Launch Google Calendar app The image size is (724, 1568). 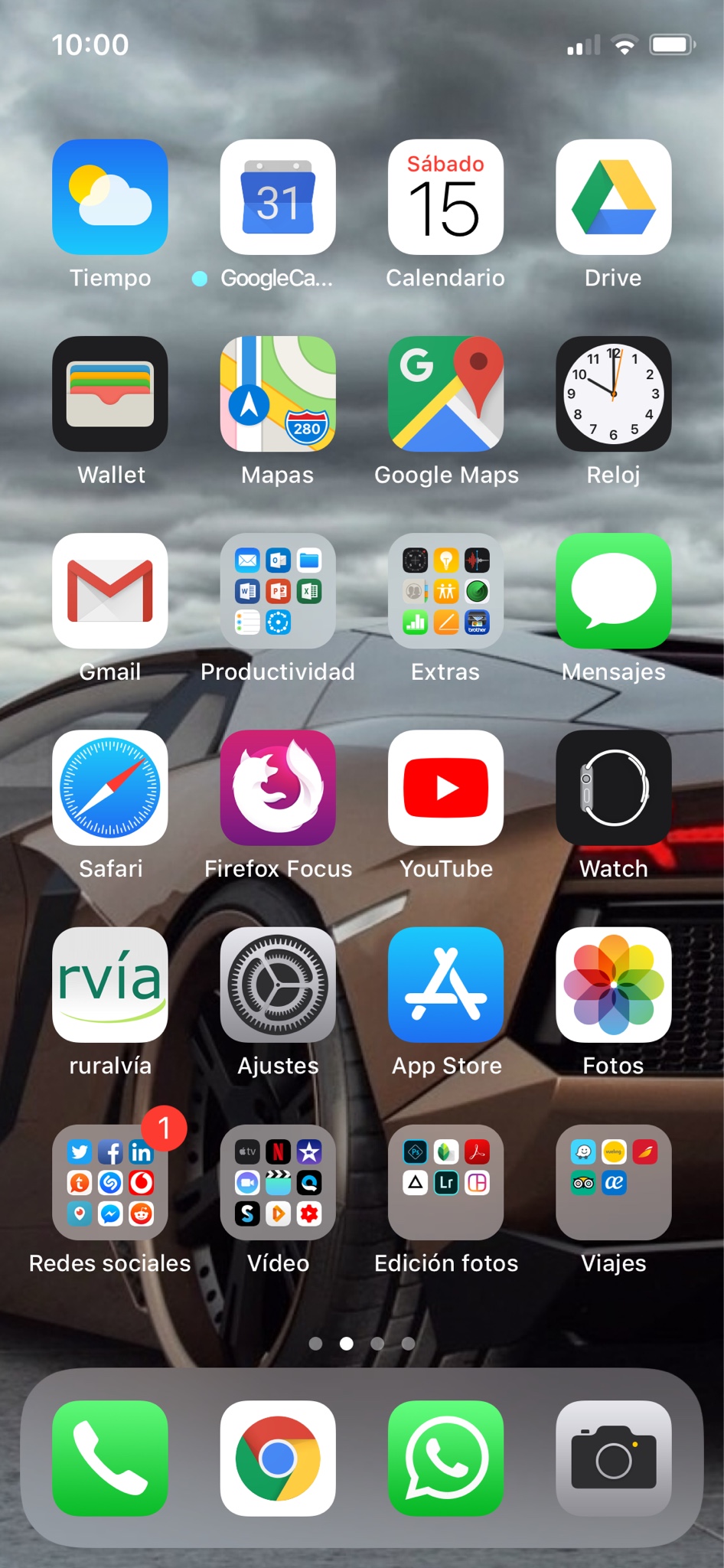click(278, 197)
